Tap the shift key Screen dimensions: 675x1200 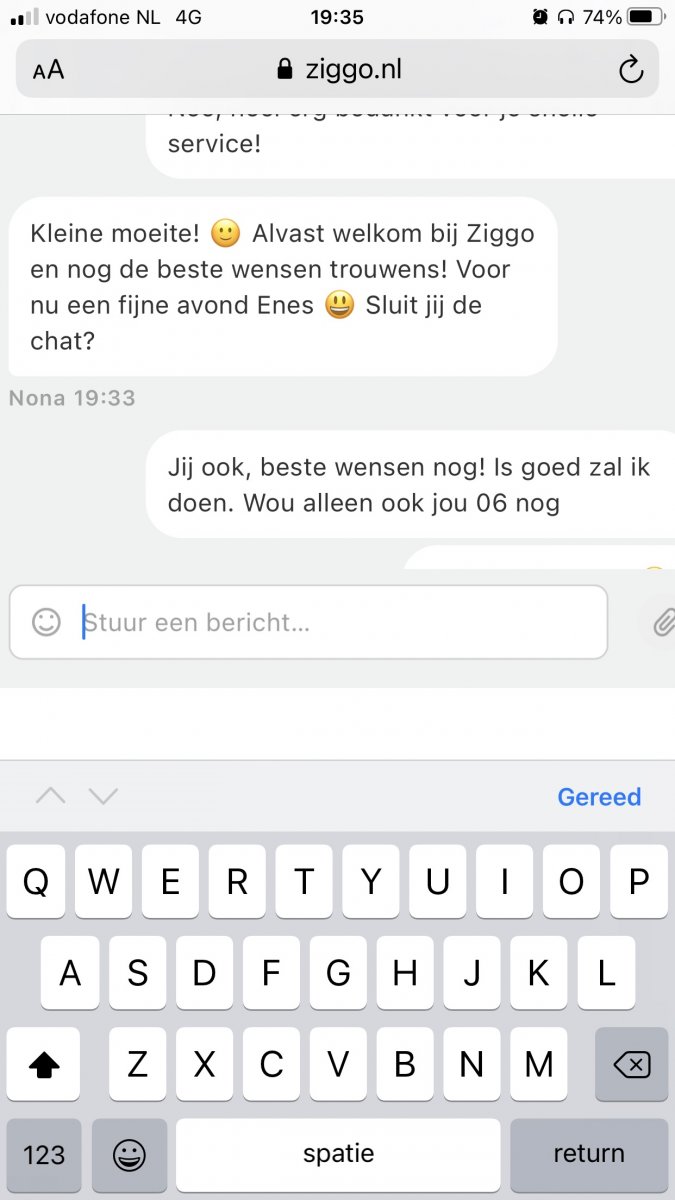click(x=44, y=1064)
